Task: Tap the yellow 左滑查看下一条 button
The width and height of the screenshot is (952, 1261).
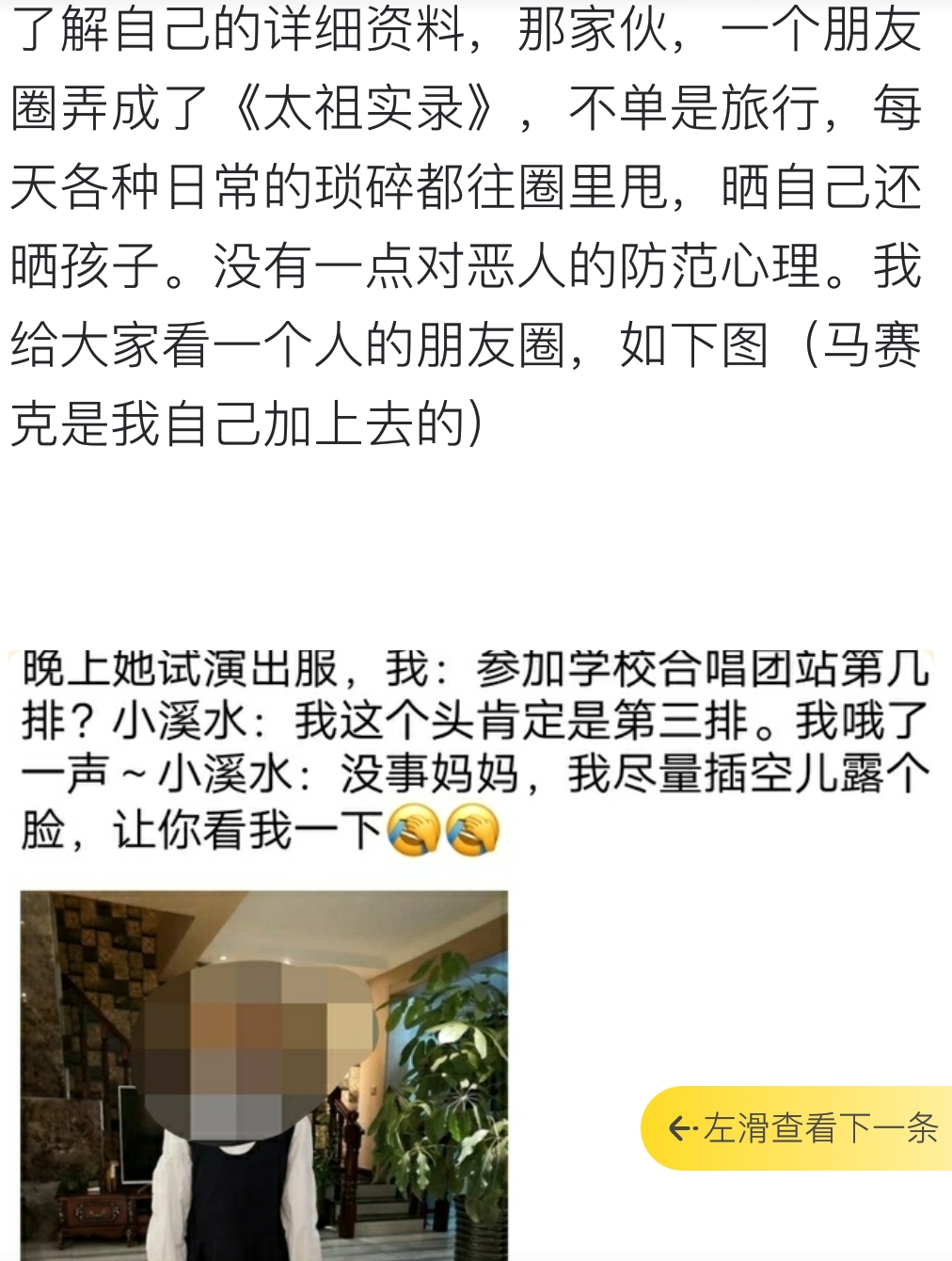Action: pos(800,1127)
